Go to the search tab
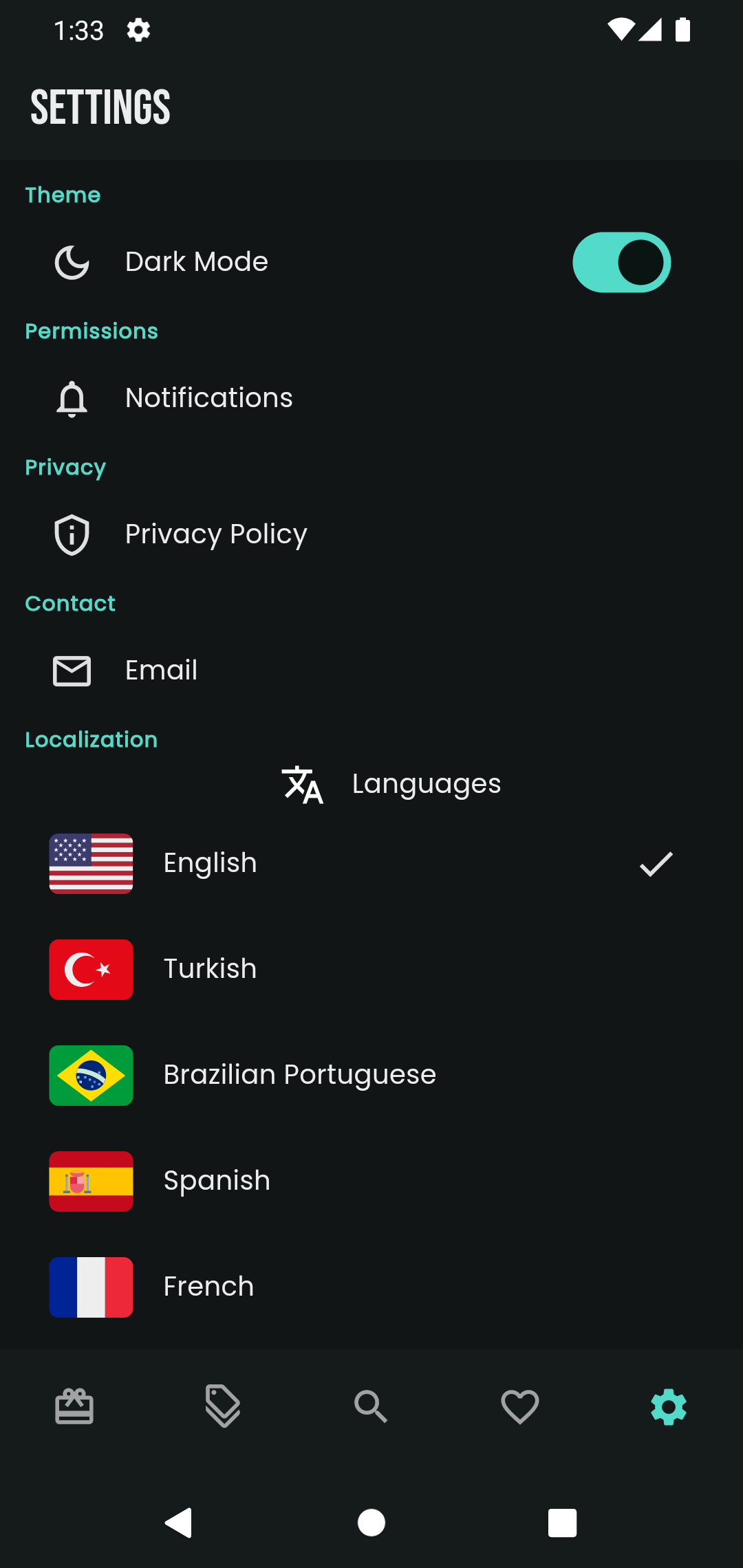 371,1406
